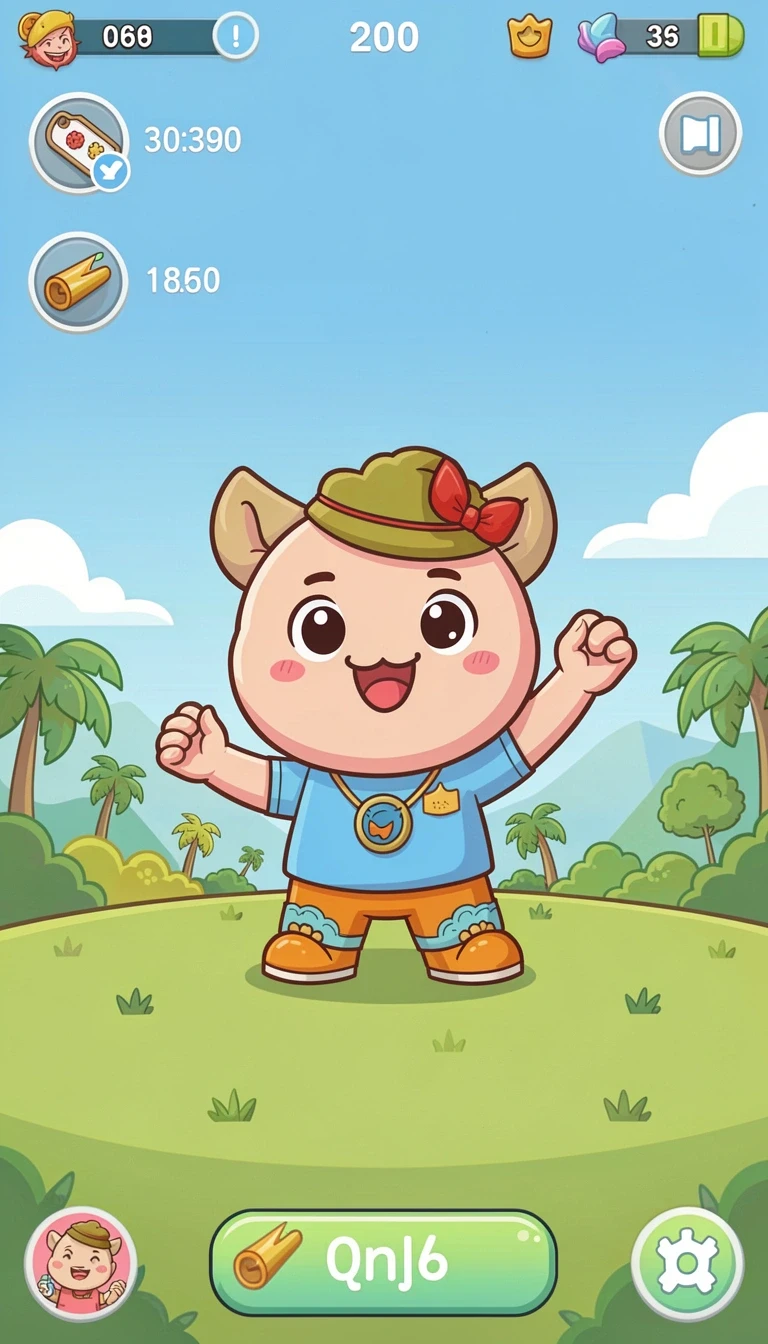This screenshot has height=1344, width=768.
Task: Tap the green add button beside gems
Action: click(x=720, y=36)
